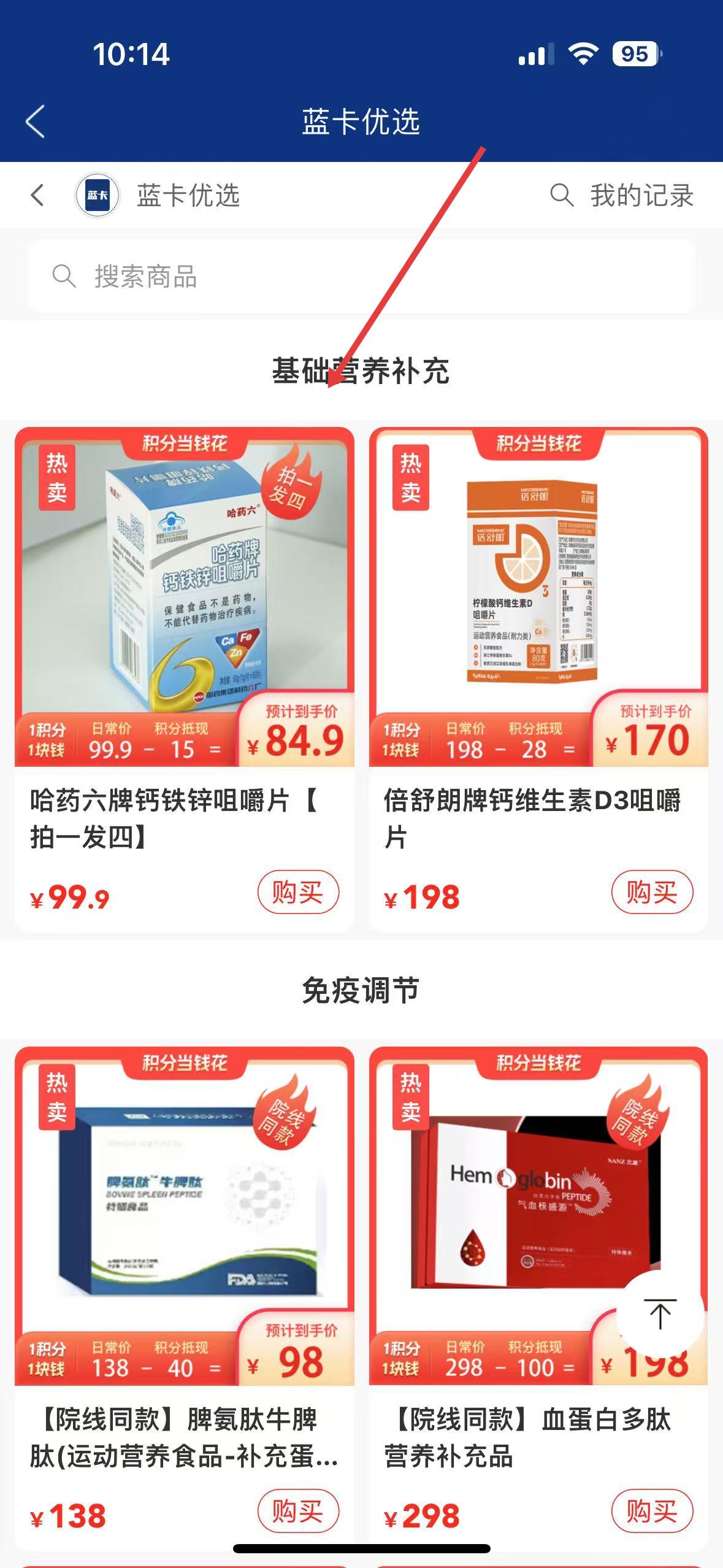Screen dimensions: 723x1568
Task: Buy the 哈药六牌钙铁锌咀嚼片 for ¥99.9
Action: pos(298,892)
